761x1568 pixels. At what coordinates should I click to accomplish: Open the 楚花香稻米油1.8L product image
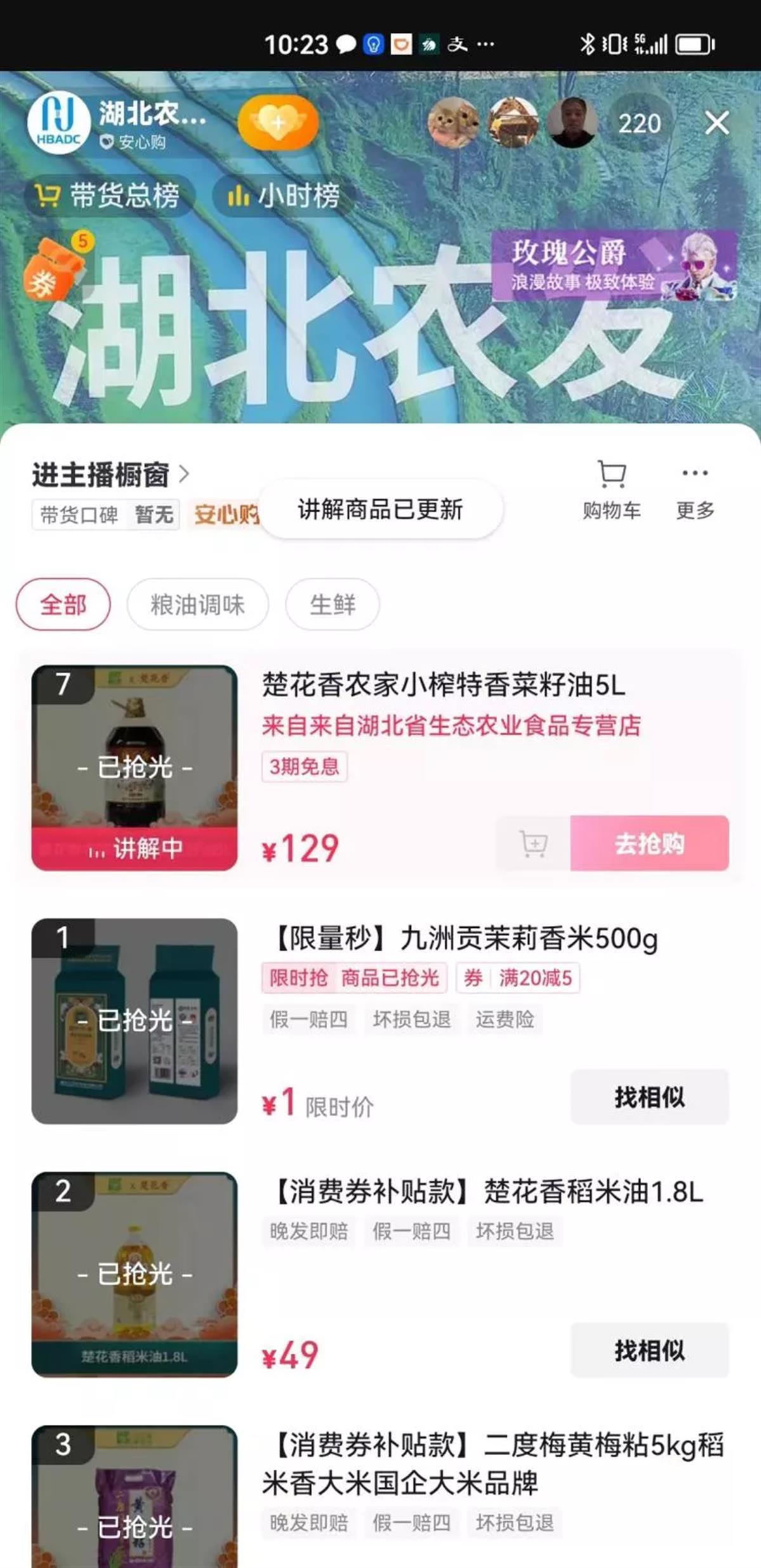(x=134, y=1274)
